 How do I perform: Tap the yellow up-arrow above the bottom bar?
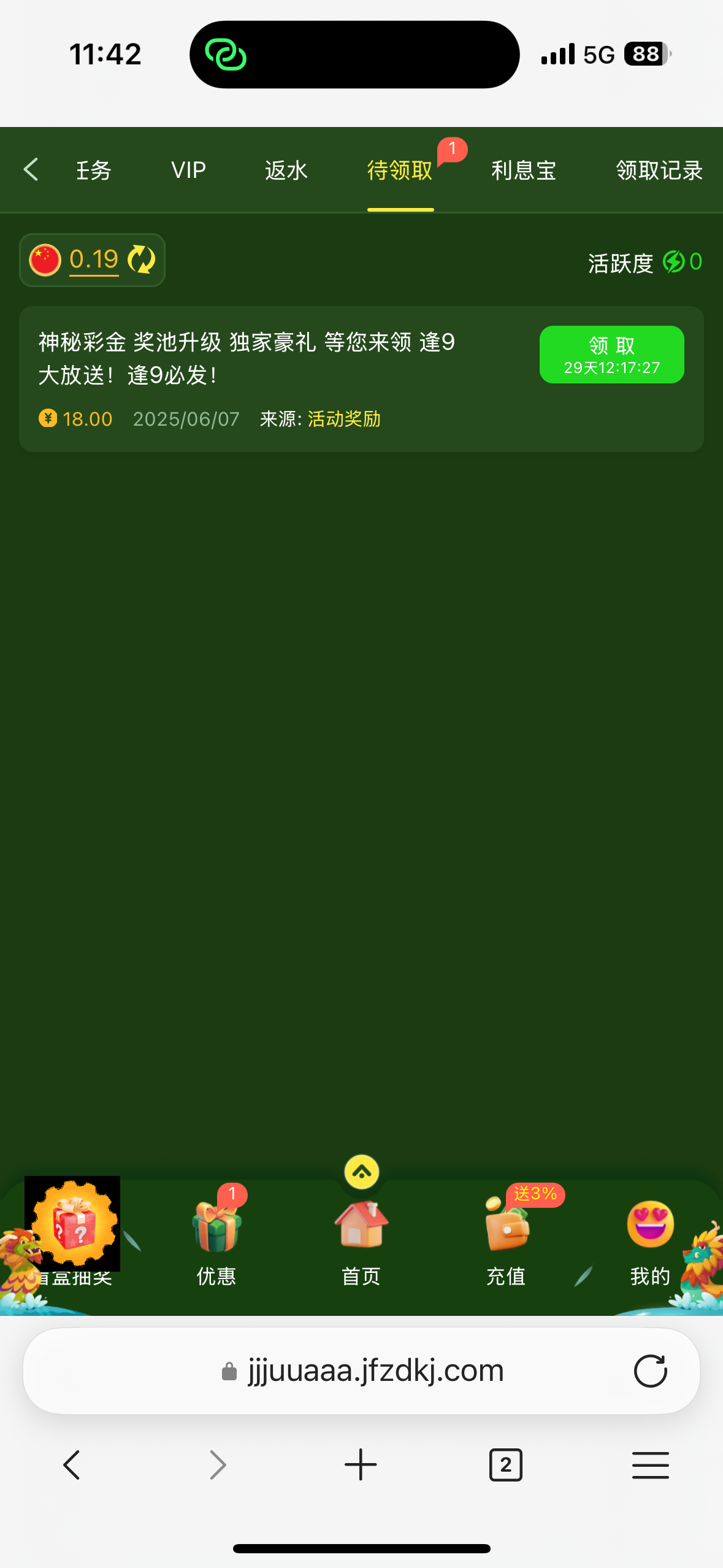[362, 1172]
